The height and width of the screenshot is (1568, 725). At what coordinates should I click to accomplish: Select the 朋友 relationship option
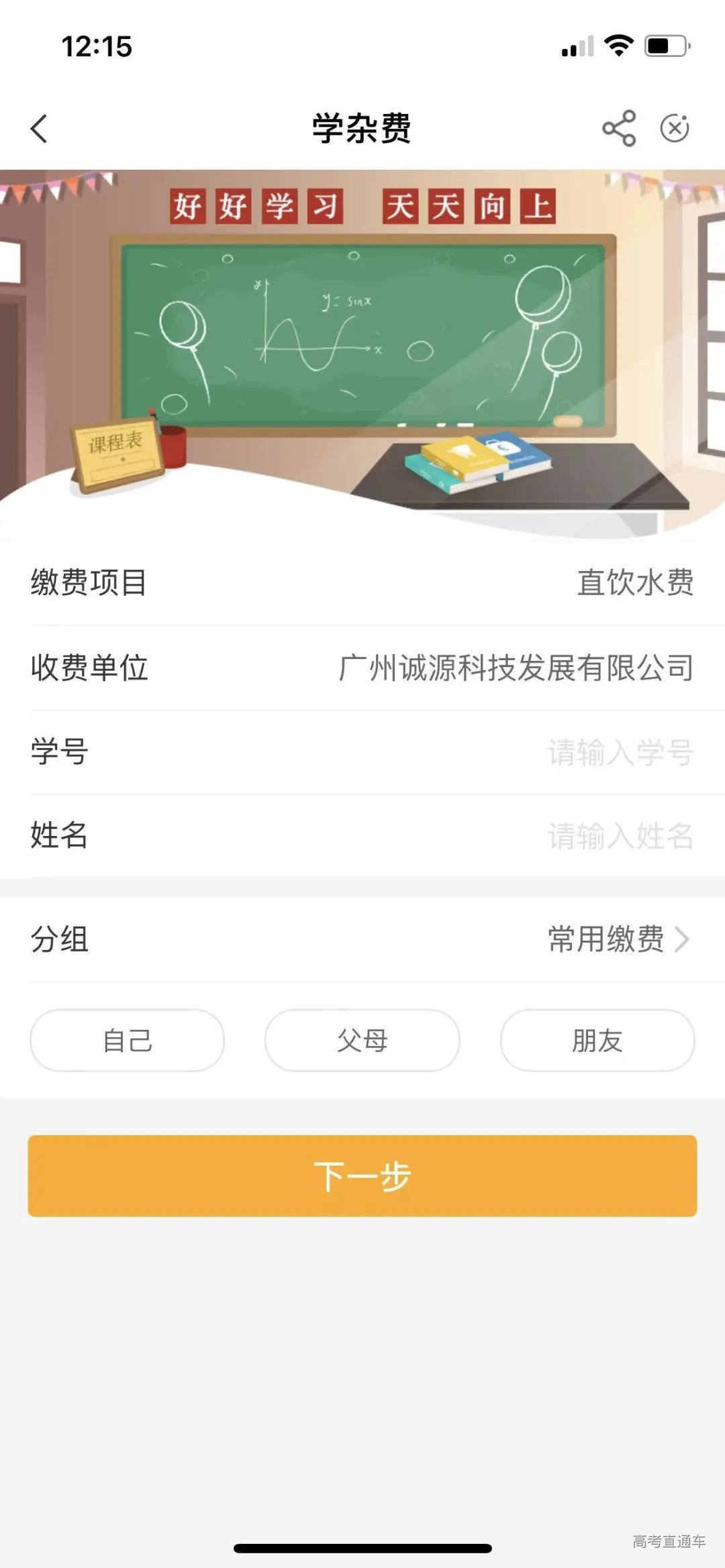click(x=597, y=1040)
